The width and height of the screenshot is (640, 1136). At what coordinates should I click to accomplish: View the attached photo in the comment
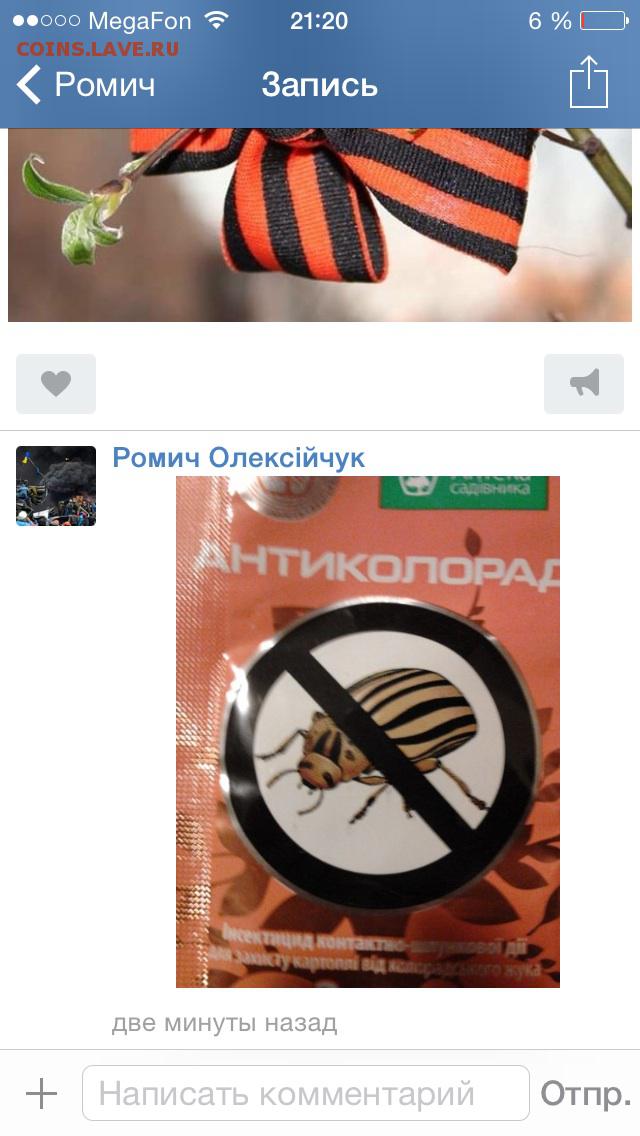tap(367, 731)
